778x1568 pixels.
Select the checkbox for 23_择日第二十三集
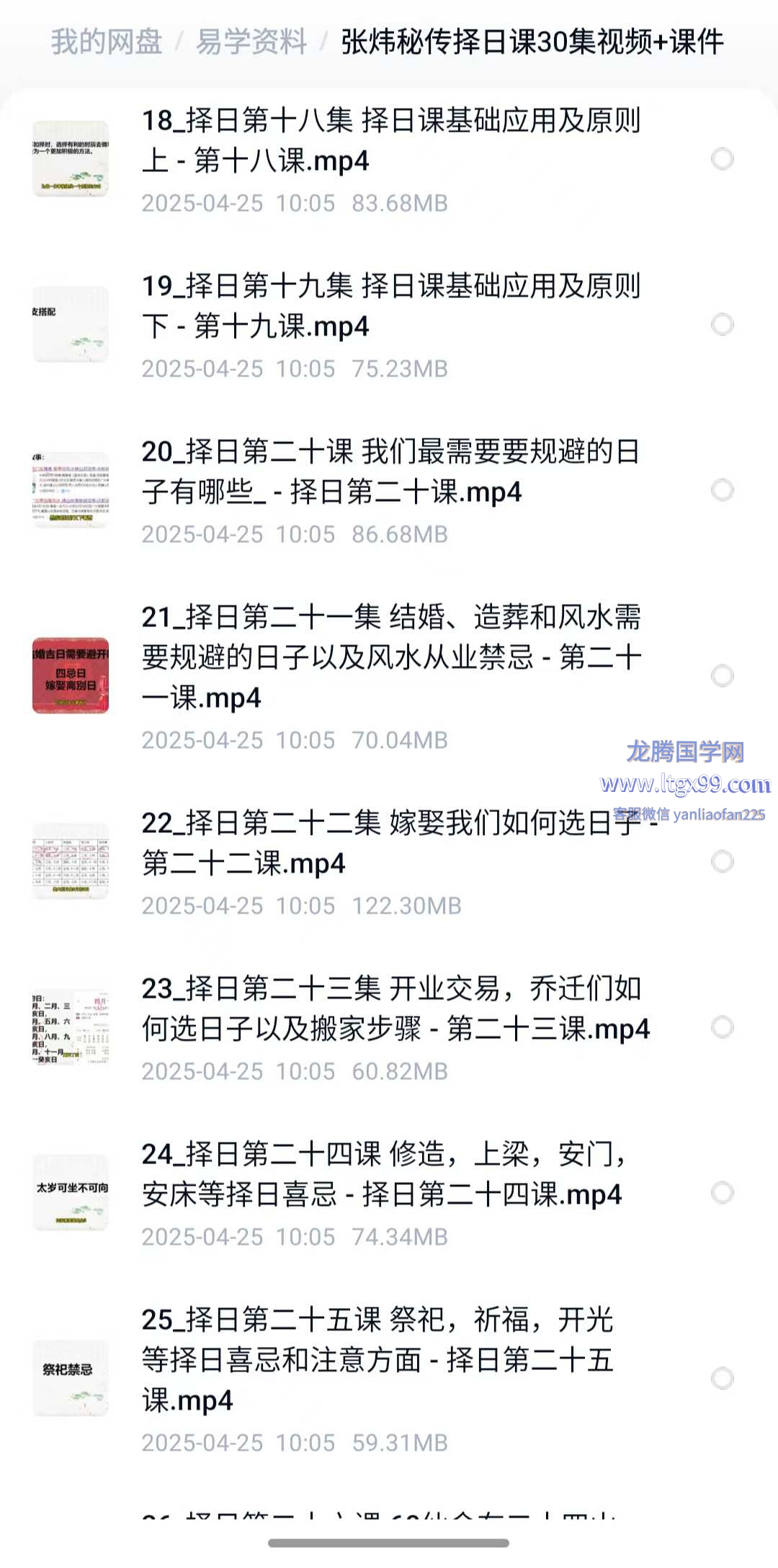click(x=722, y=1027)
